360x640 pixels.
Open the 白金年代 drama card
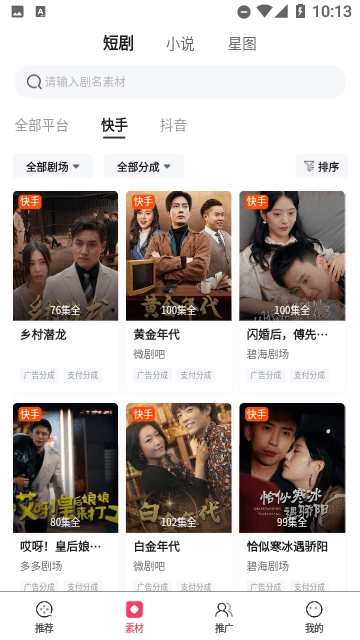point(179,496)
